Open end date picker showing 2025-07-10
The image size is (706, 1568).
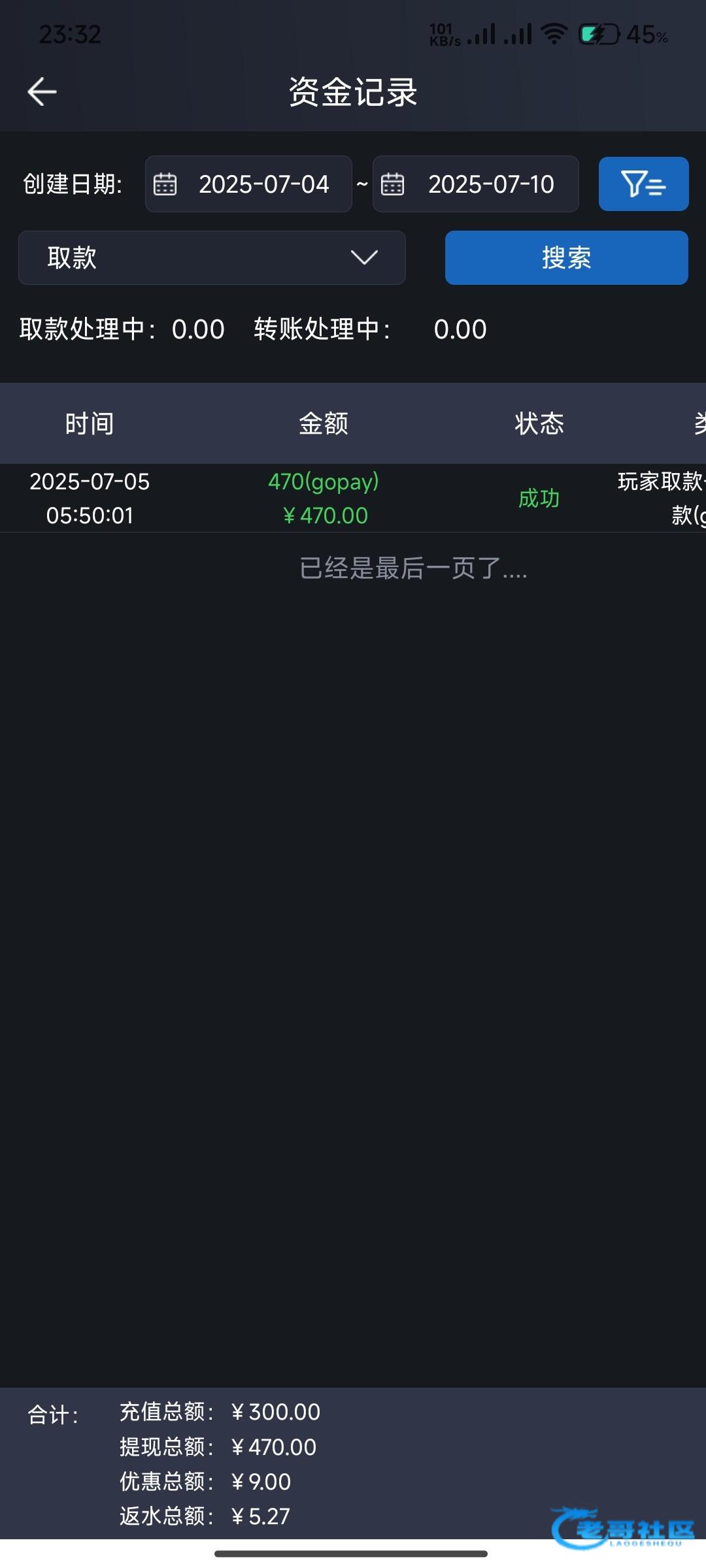[x=476, y=184]
